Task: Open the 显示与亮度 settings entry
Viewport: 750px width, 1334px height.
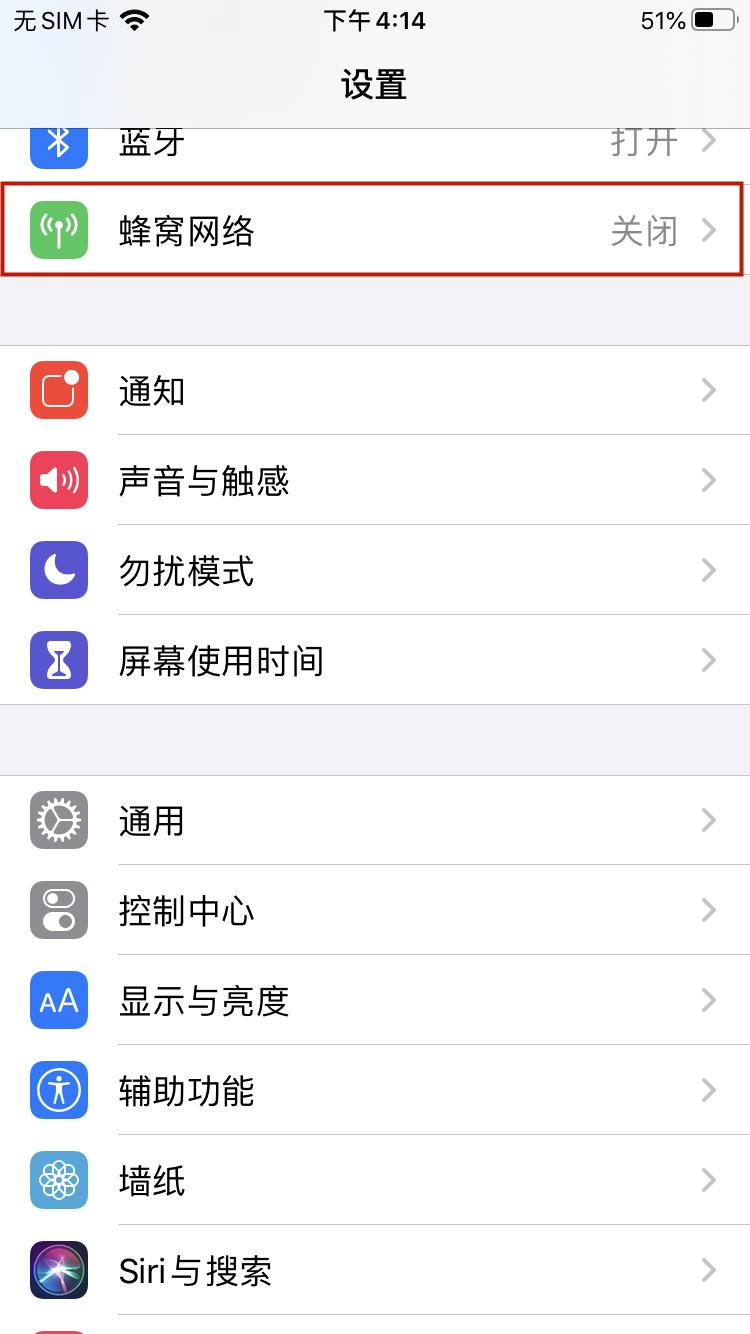Action: pos(375,1001)
